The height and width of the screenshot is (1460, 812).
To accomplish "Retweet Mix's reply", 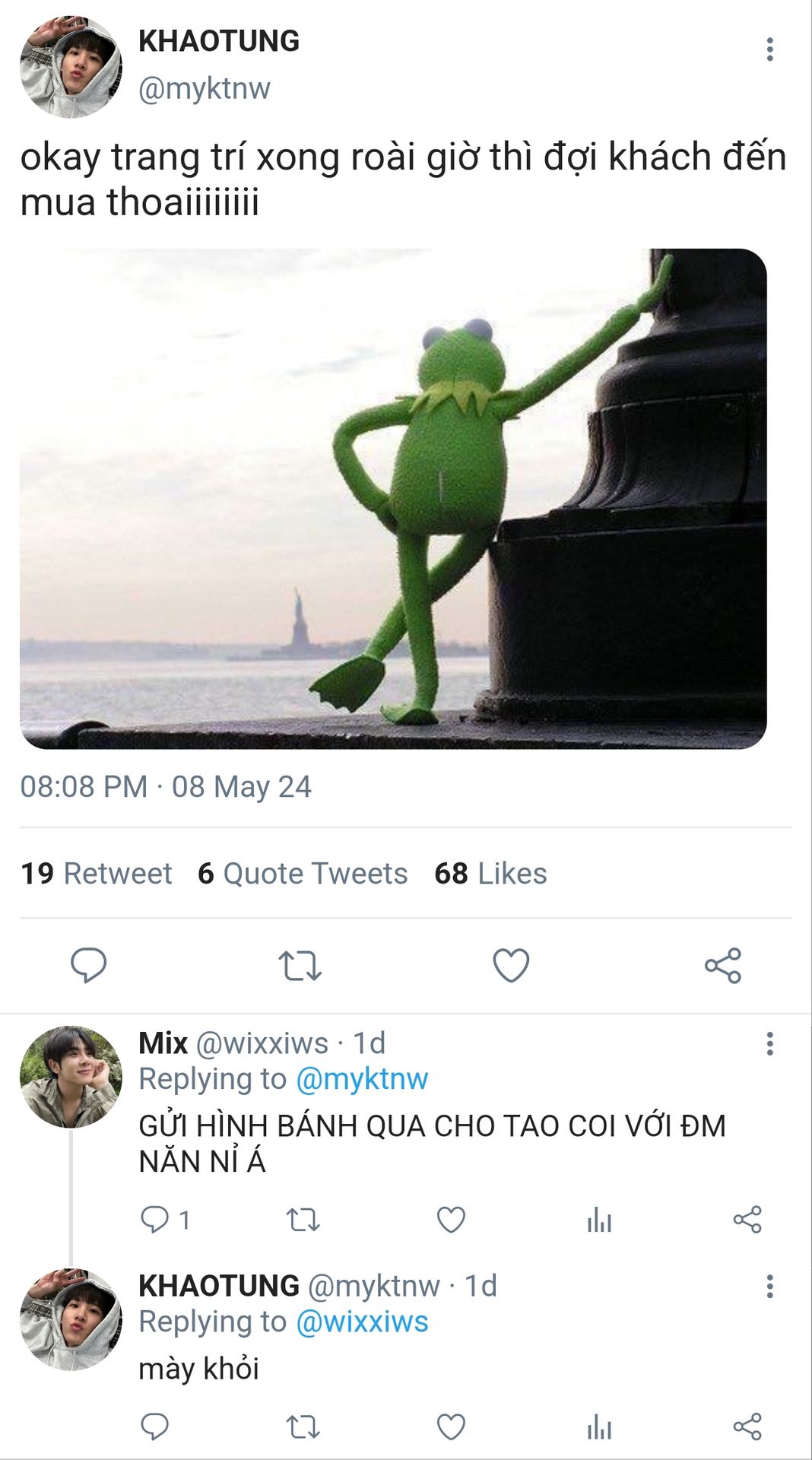I will [303, 1220].
